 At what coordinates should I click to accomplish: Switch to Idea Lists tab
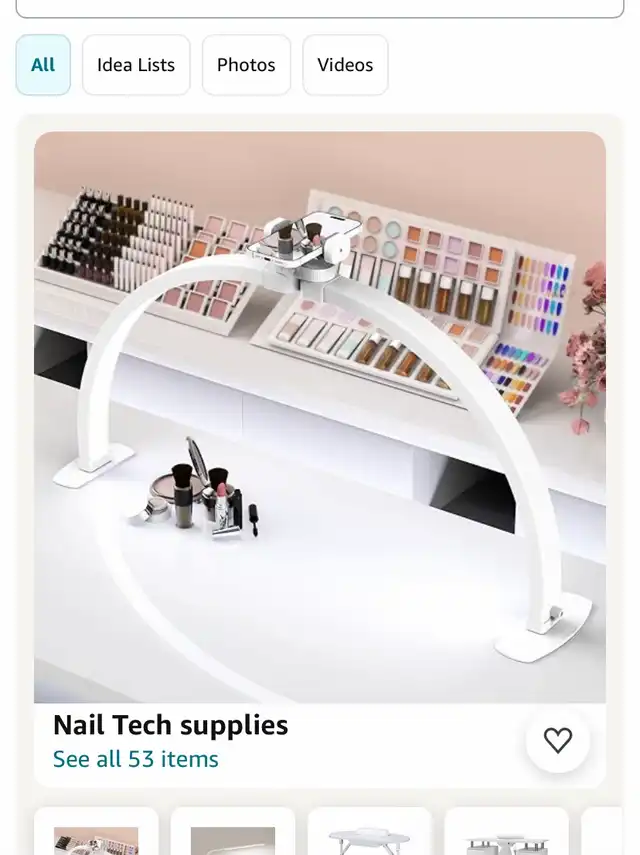coord(136,65)
